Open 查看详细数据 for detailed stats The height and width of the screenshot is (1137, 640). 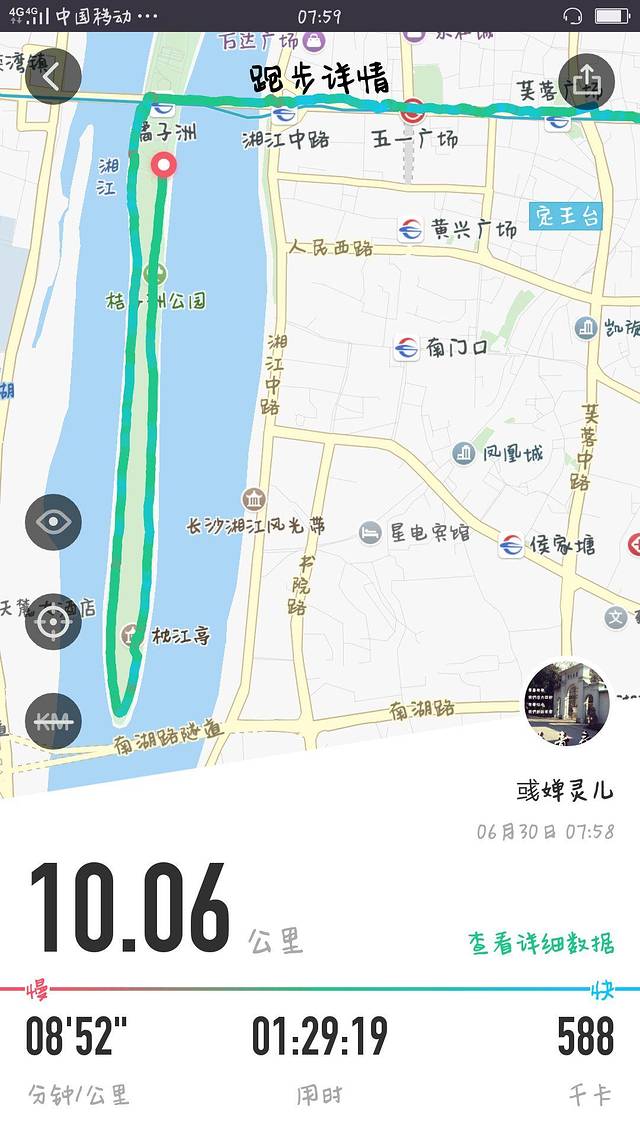pyautogui.click(x=541, y=943)
